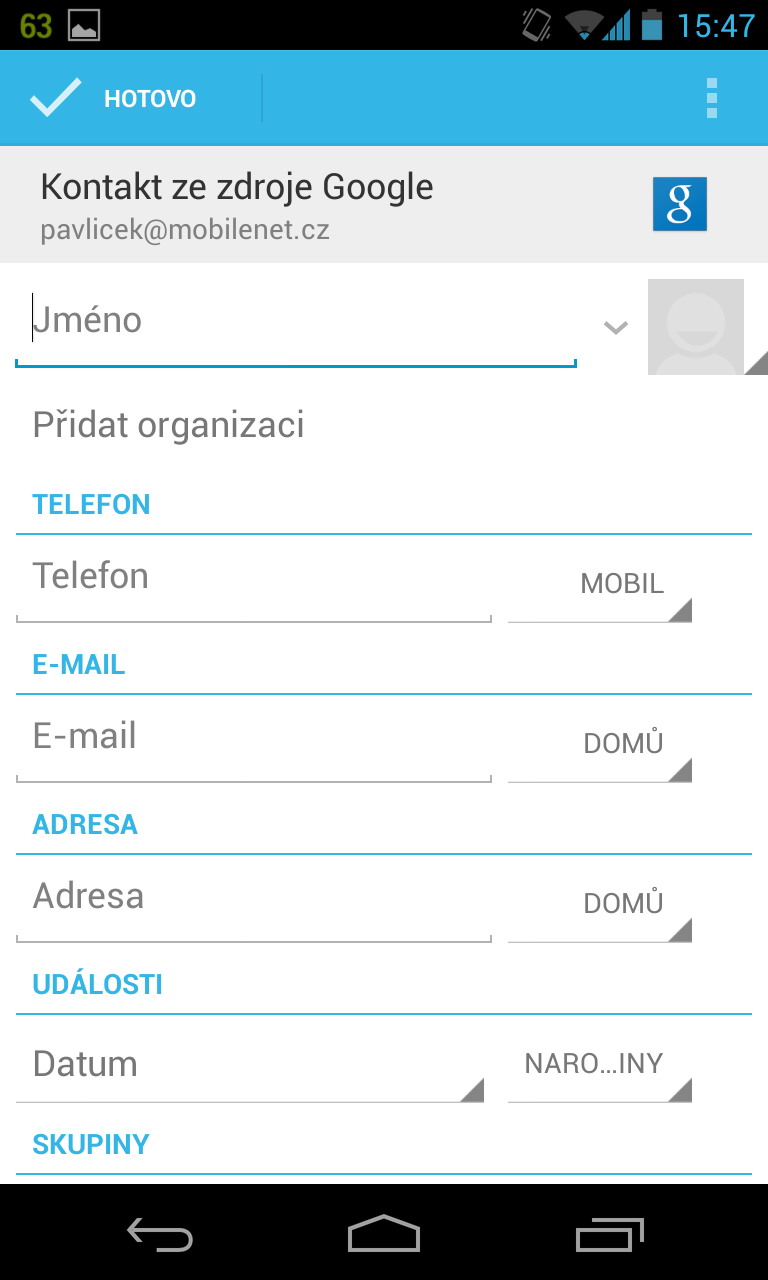Open the Datum date picker
This screenshot has height=1280, width=768.
point(250,1063)
